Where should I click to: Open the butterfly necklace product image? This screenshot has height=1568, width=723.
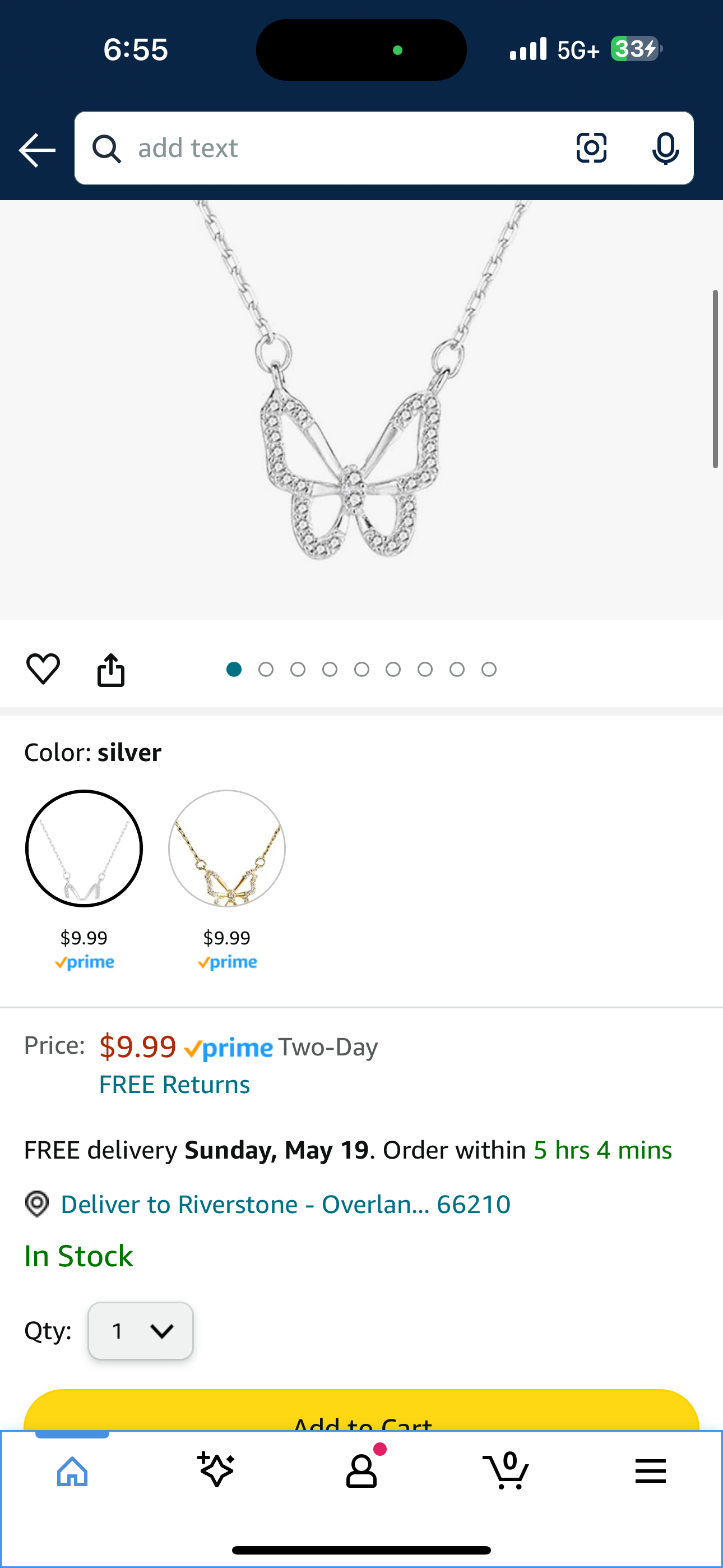(361, 408)
